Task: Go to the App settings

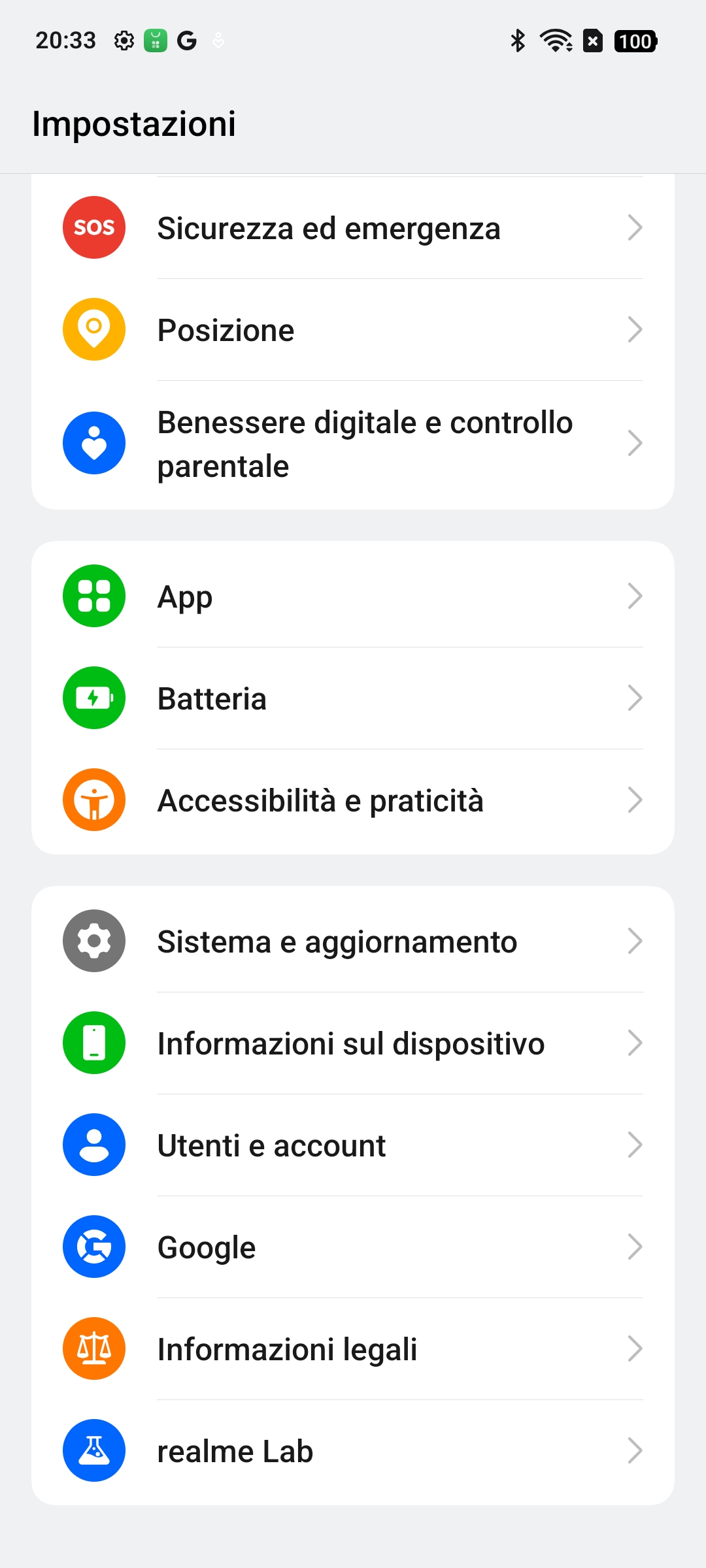Action: click(353, 596)
